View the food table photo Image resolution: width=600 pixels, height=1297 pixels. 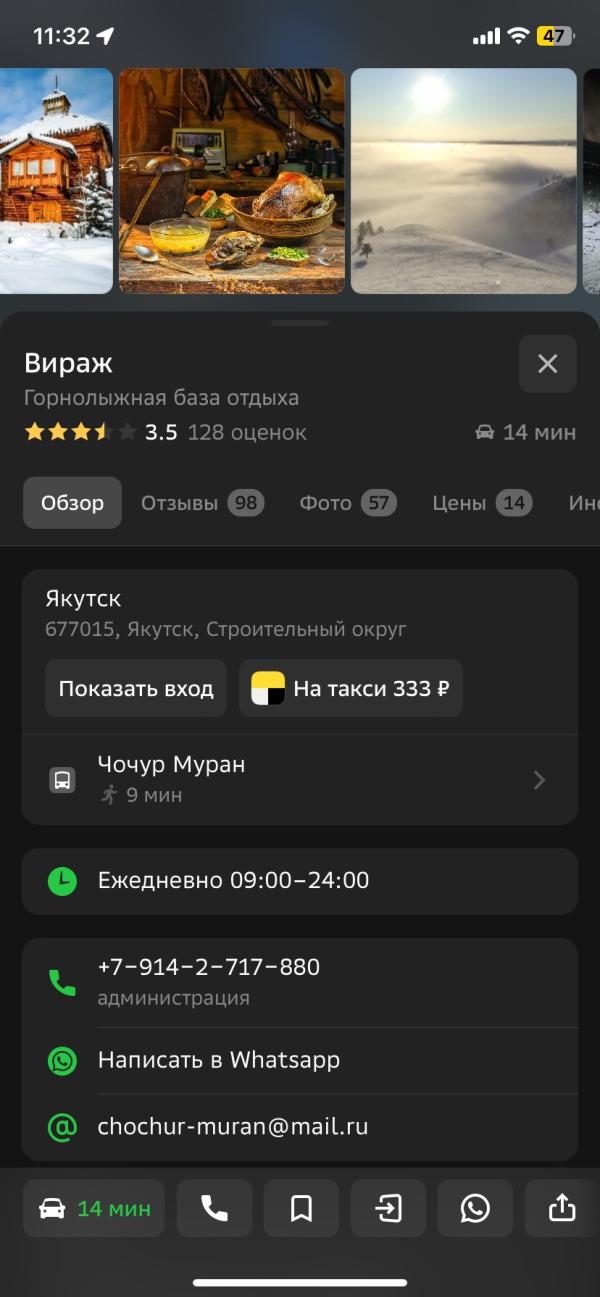click(x=232, y=180)
